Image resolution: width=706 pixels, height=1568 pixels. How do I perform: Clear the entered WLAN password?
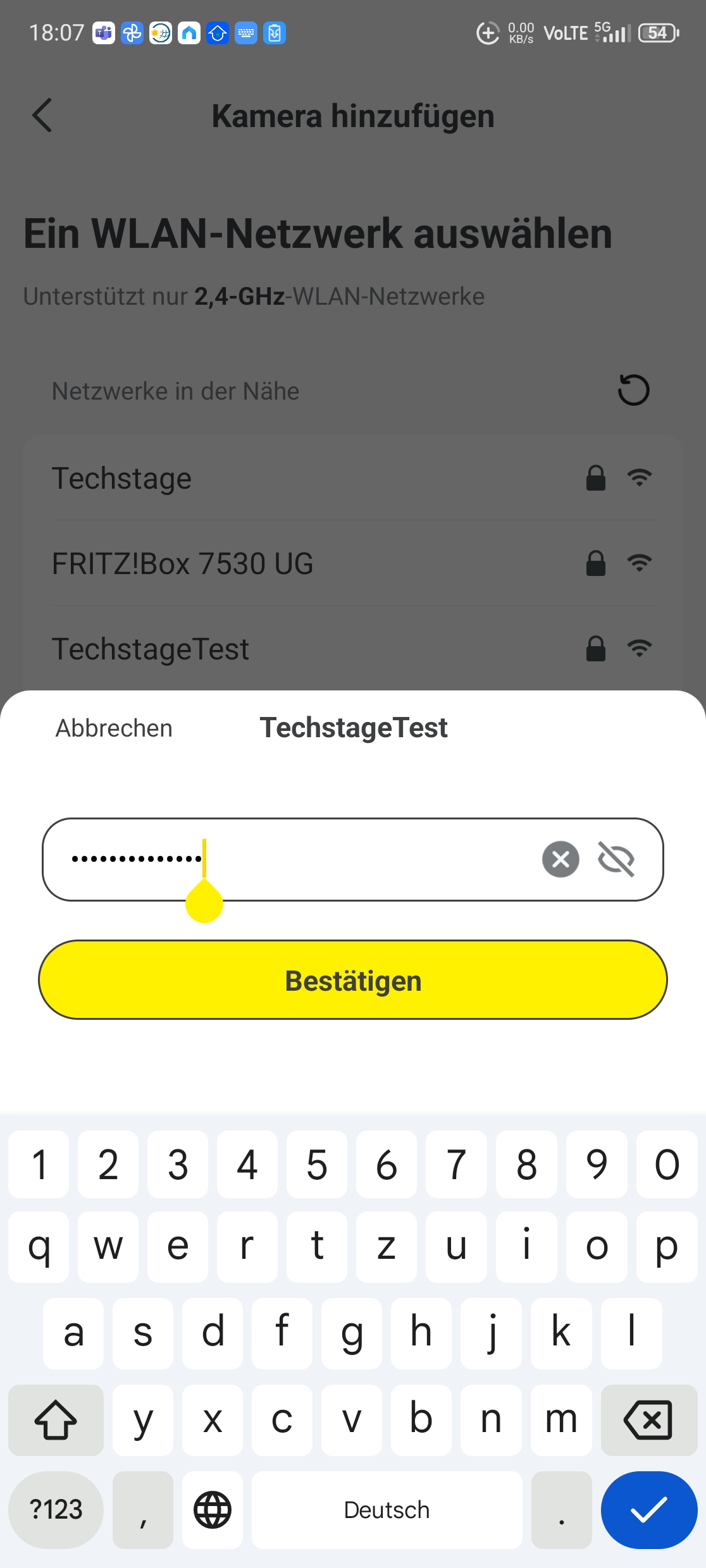560,859
